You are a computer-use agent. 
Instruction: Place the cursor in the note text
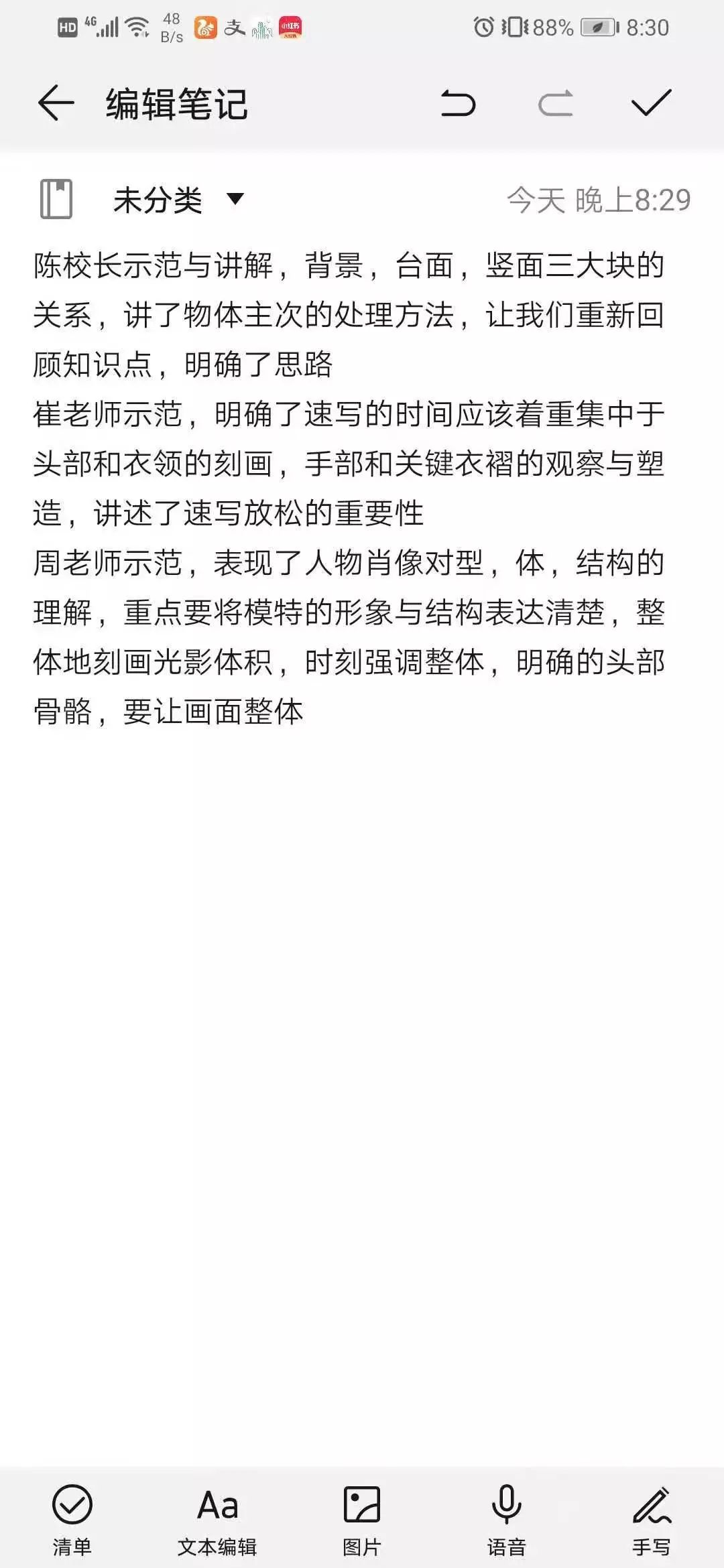[349, 488]
